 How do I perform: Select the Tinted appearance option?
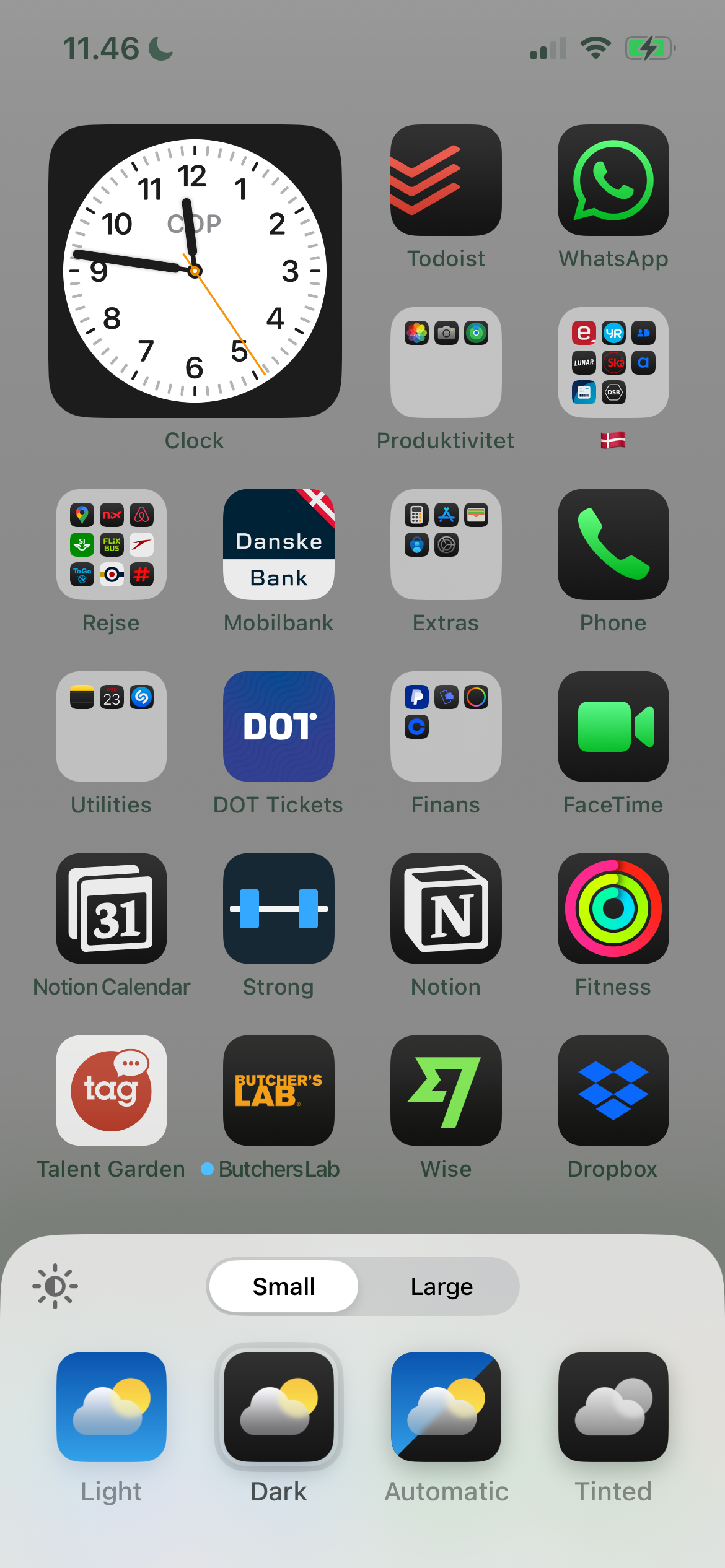613,1406
